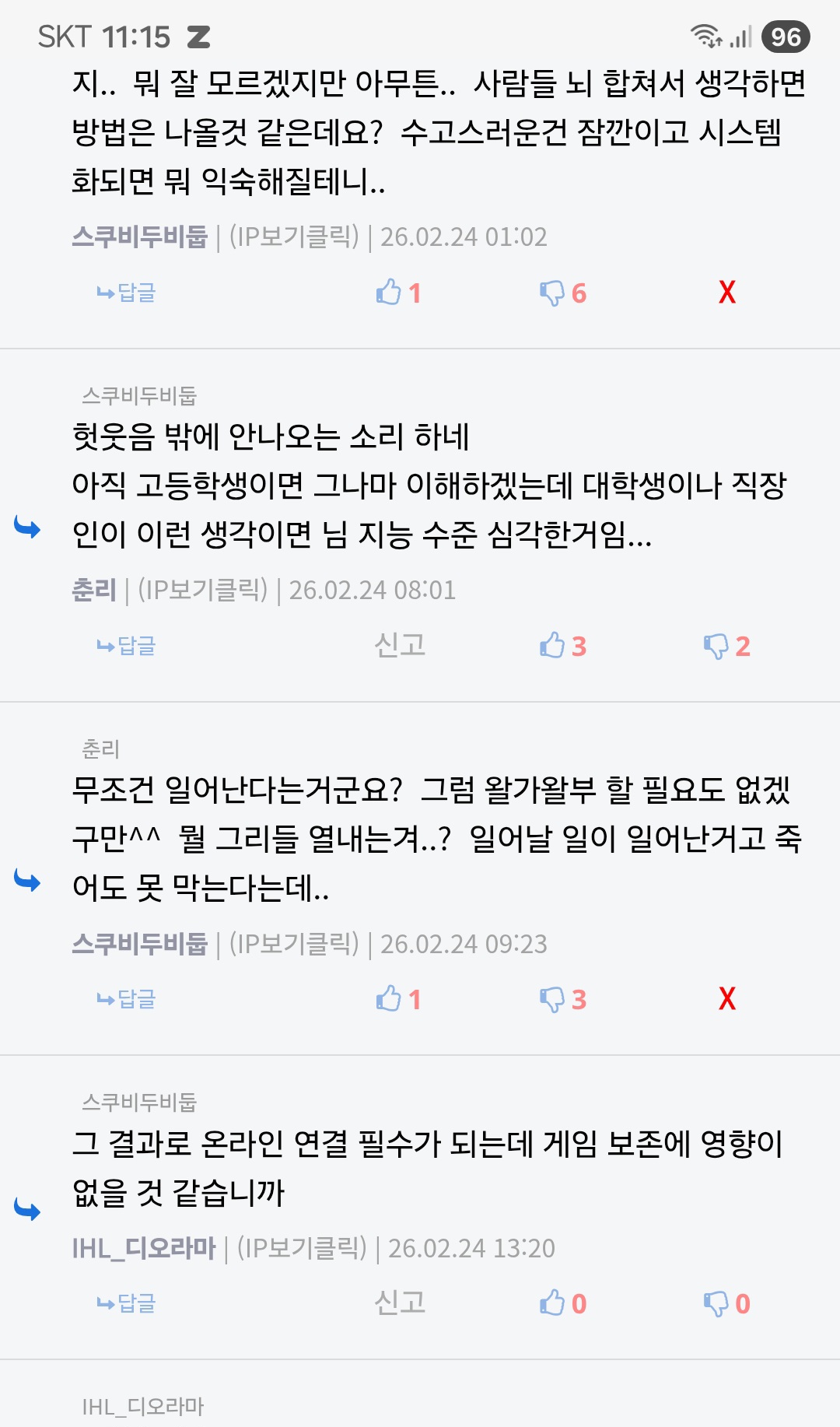Open IHL_디오라마 author profile name
This screenshot has width=840, height=1427.
pos(144,1248)
